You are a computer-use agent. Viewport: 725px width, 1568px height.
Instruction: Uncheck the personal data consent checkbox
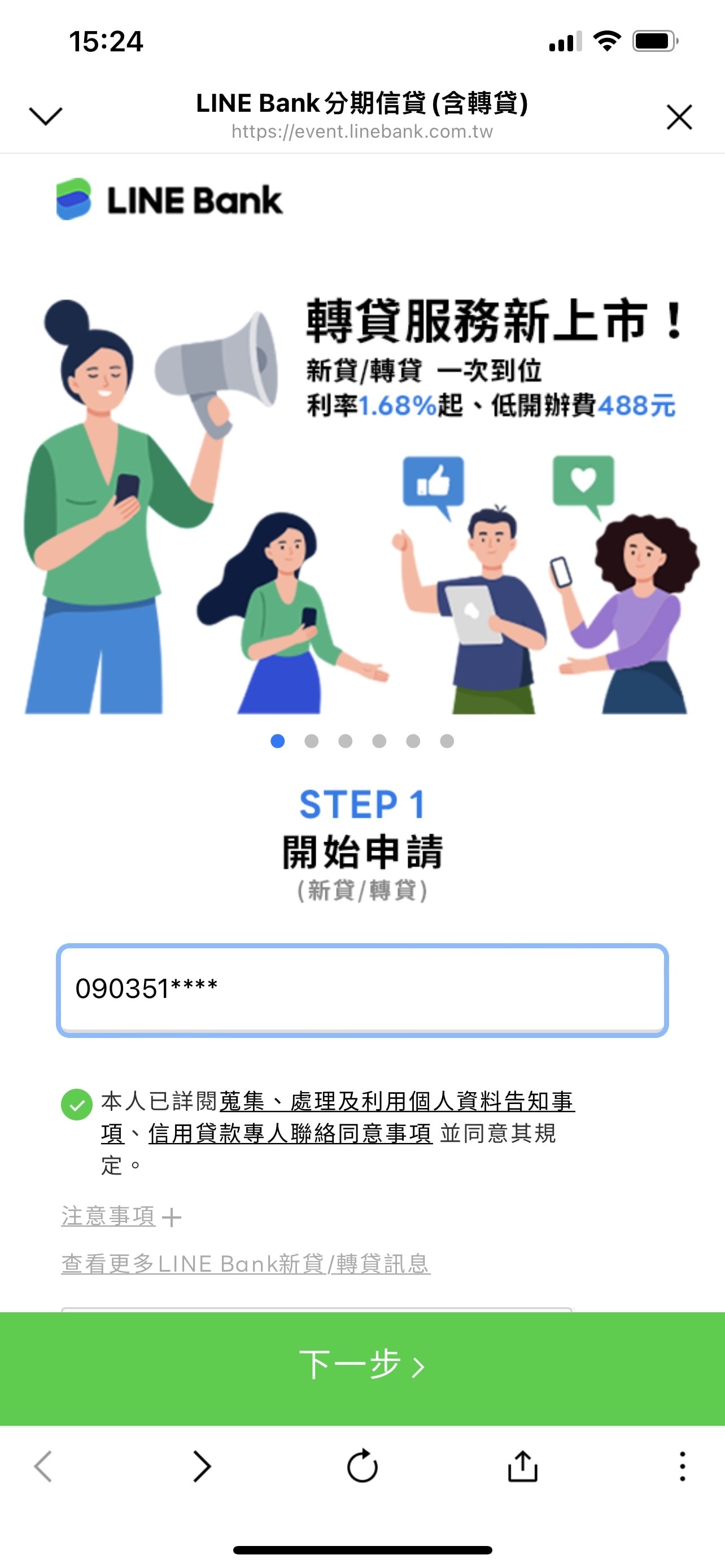click(77, 1104)
